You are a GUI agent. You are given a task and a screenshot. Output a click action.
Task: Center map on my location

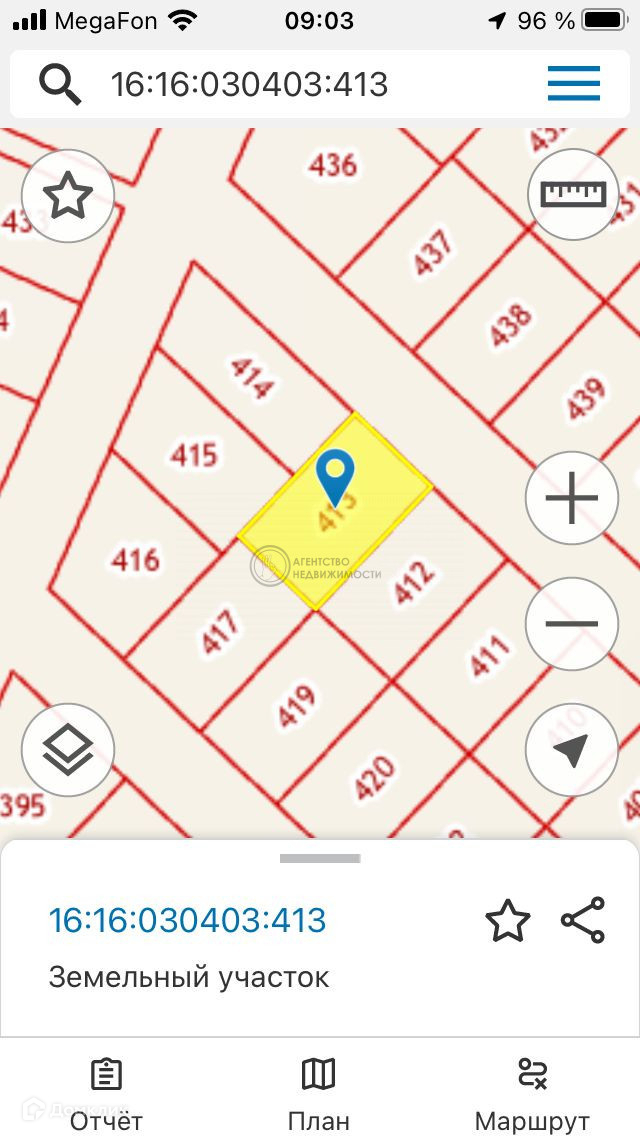tap(572, 750)
